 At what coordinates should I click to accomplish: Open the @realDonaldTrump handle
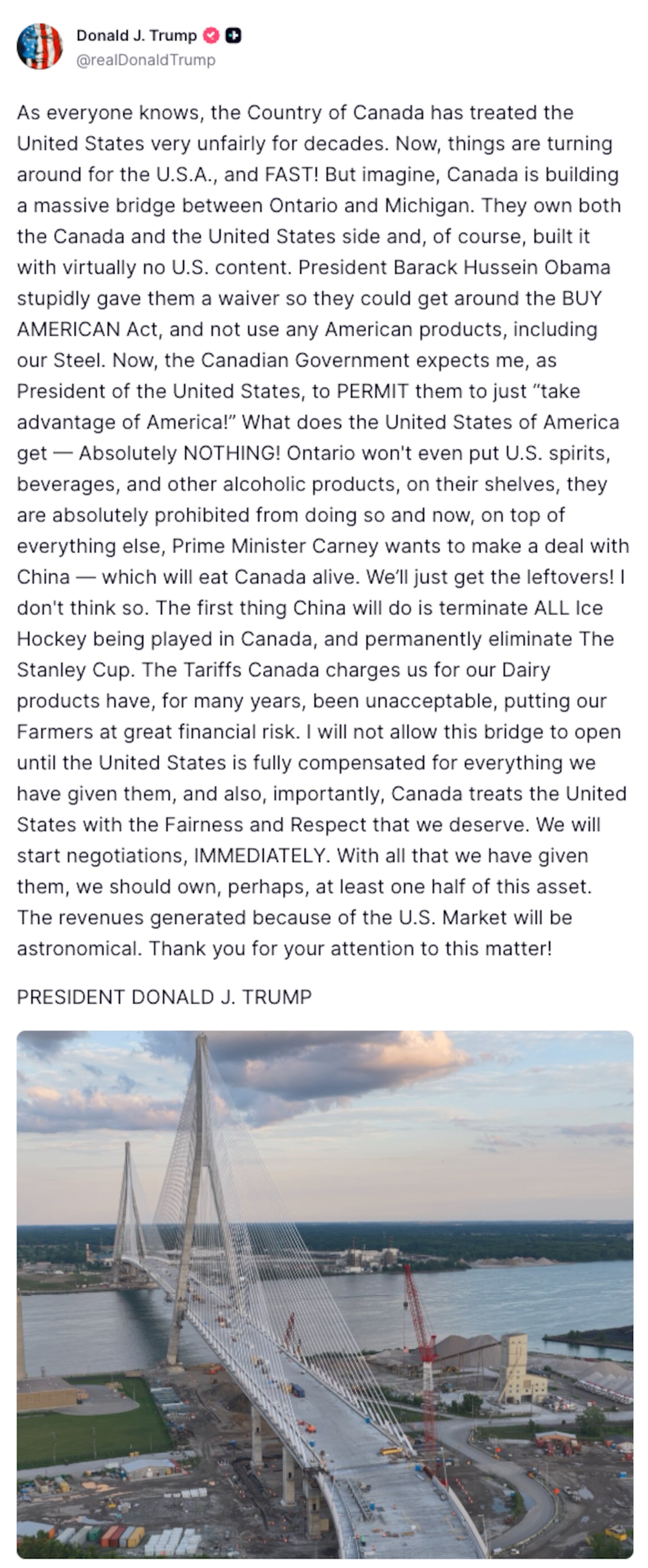[145, 60]
